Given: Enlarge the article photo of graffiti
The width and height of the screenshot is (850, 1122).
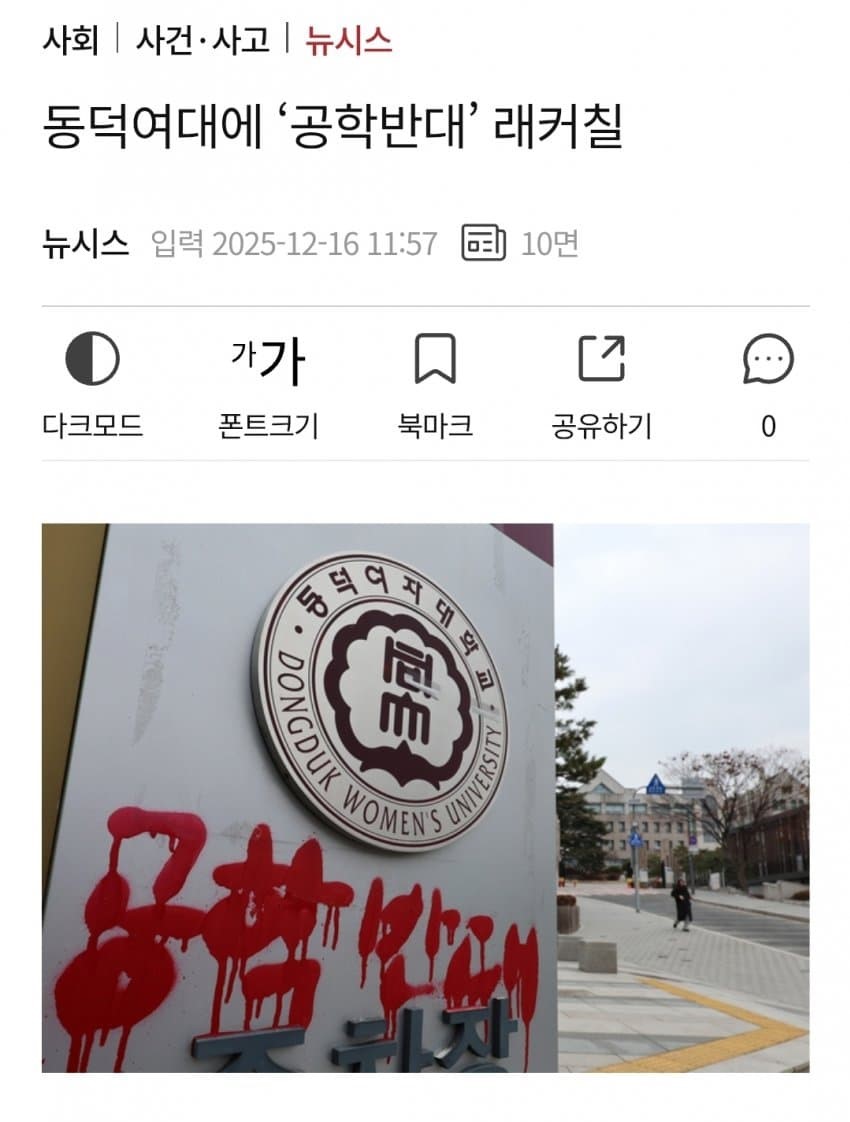Looking at the screenshot, I should (425, 797).
